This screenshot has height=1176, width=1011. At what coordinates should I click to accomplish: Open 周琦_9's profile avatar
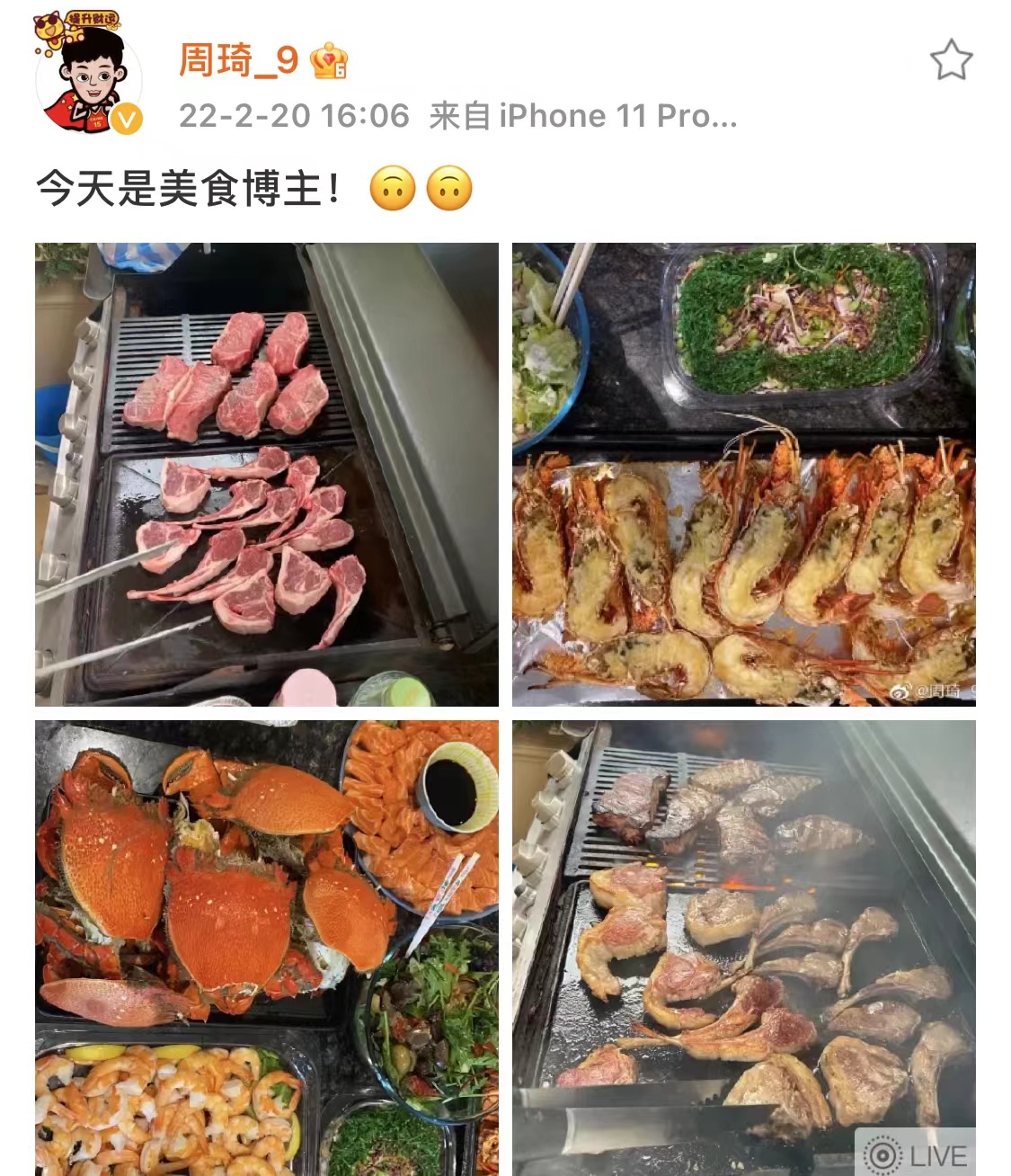pos(88,83)
